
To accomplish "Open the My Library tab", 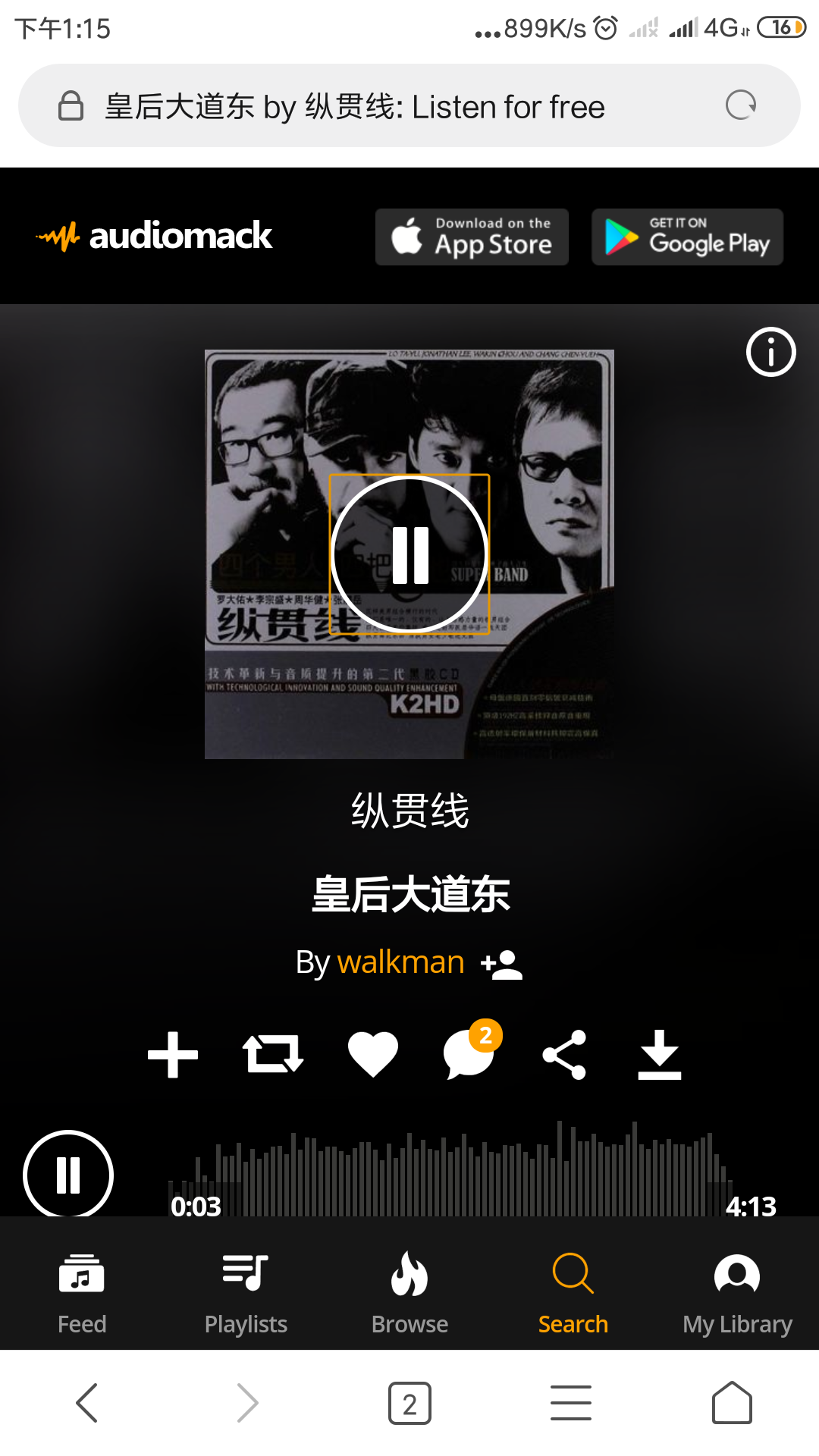I will [737, 1294].
